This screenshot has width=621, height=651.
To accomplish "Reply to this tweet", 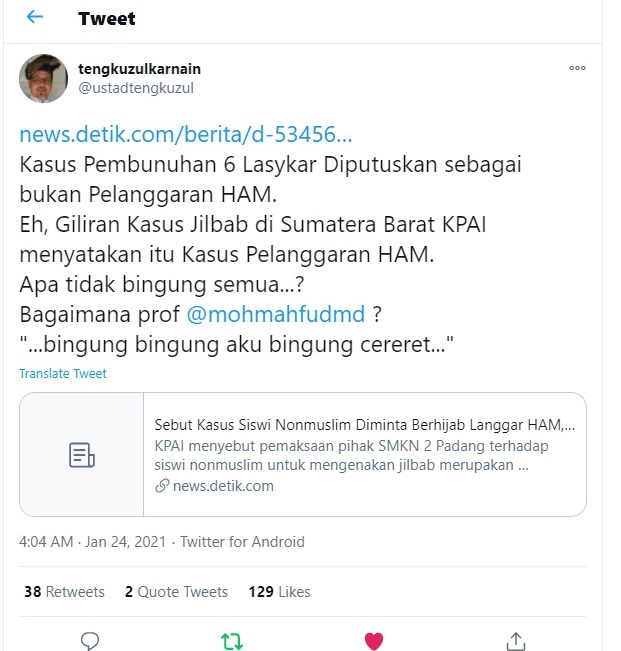I will pyautogui.click(x=90, y=639).
